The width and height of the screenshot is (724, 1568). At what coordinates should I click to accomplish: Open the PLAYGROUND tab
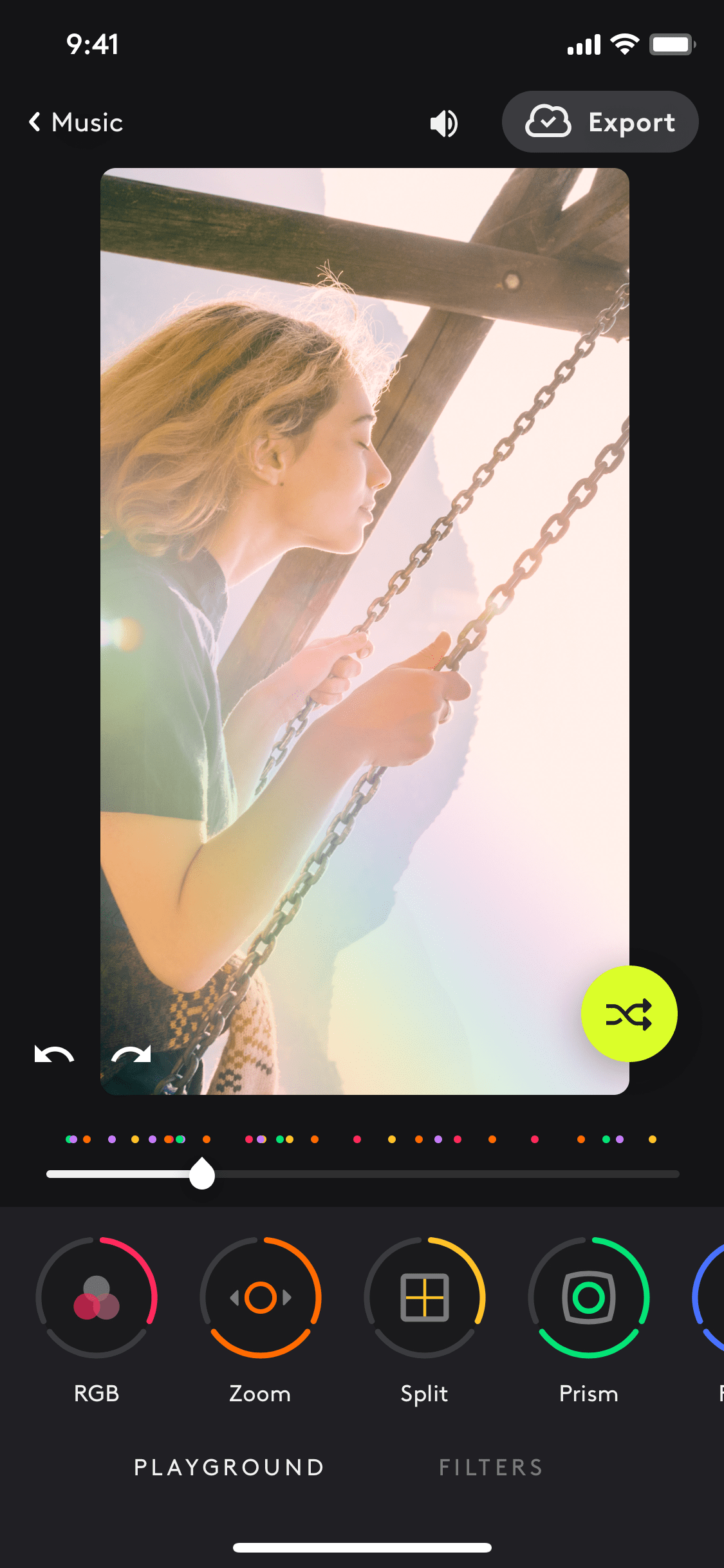coord(228,1468)
